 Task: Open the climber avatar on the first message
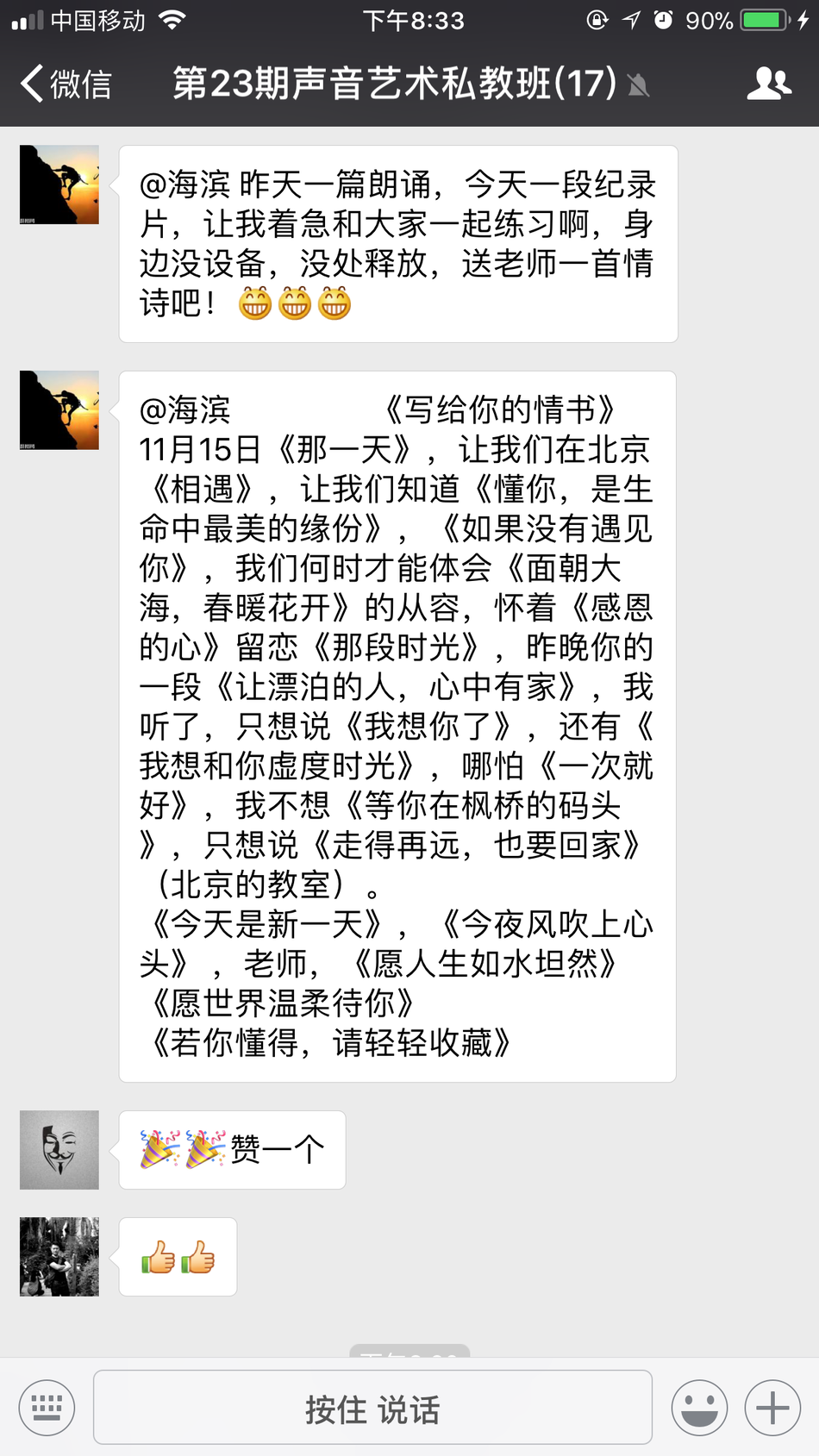[59, 184]
